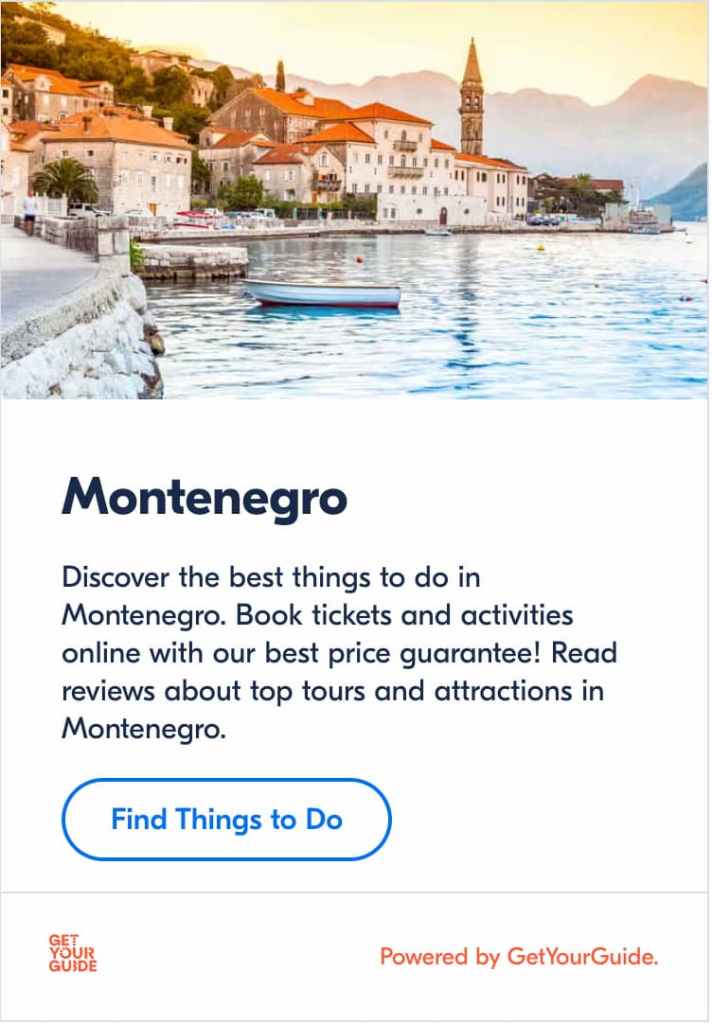
Task: Open the Powered by GetYourGuide link
Action: 519,957
